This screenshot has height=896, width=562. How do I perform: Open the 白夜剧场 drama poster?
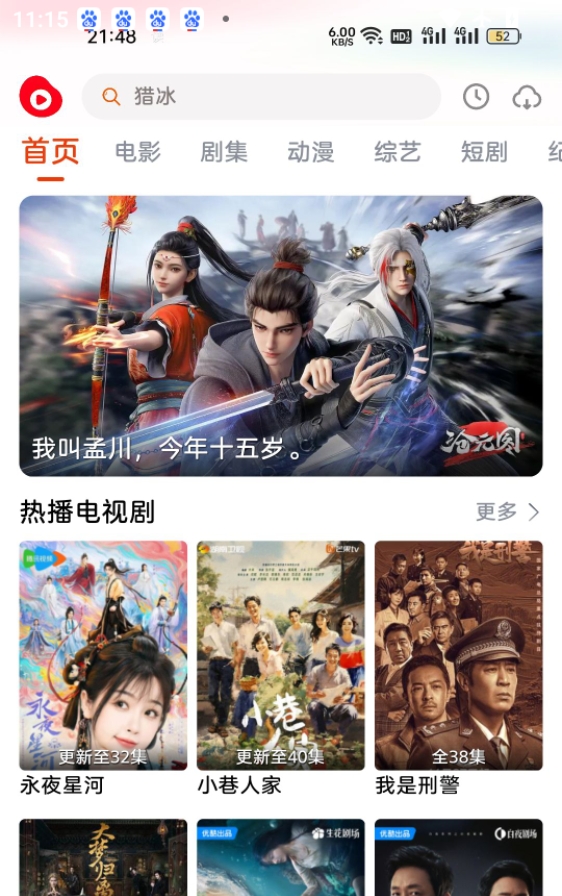pos(459,857)
